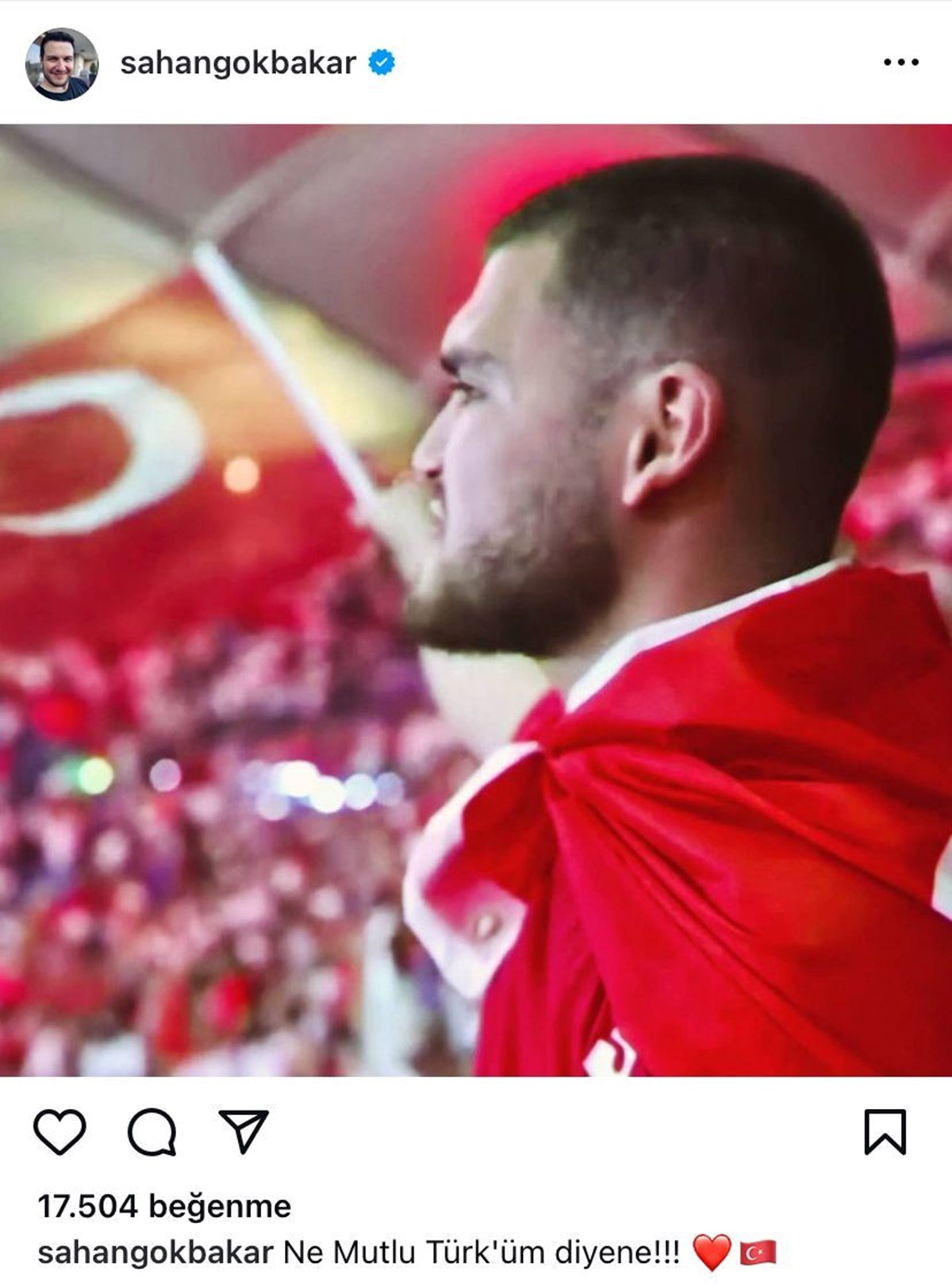Open the sahangokbakar username in post header
The width and height of the screenshot is (952, 1285).
point(238,63)
